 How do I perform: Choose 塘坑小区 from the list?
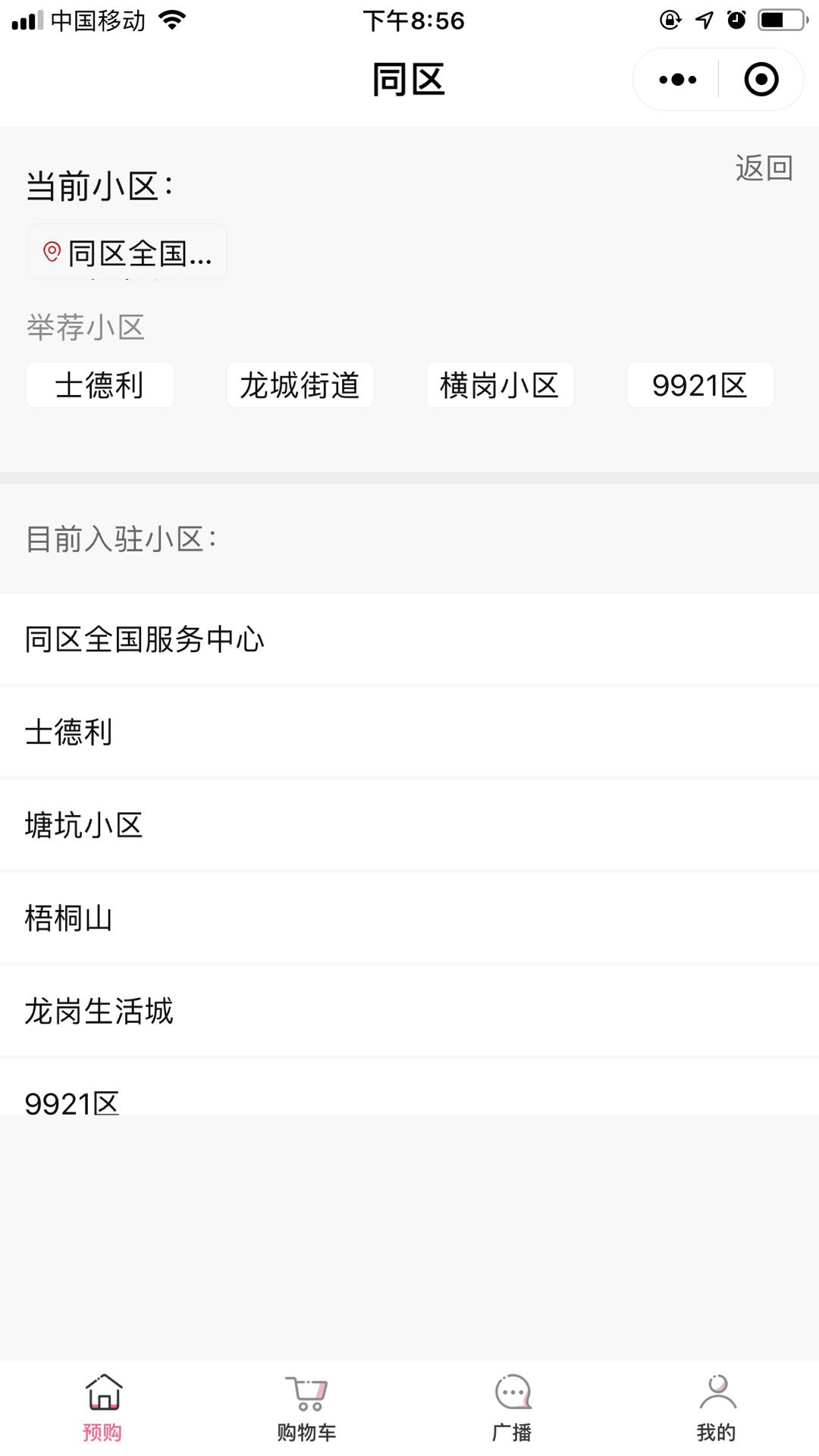409,825
